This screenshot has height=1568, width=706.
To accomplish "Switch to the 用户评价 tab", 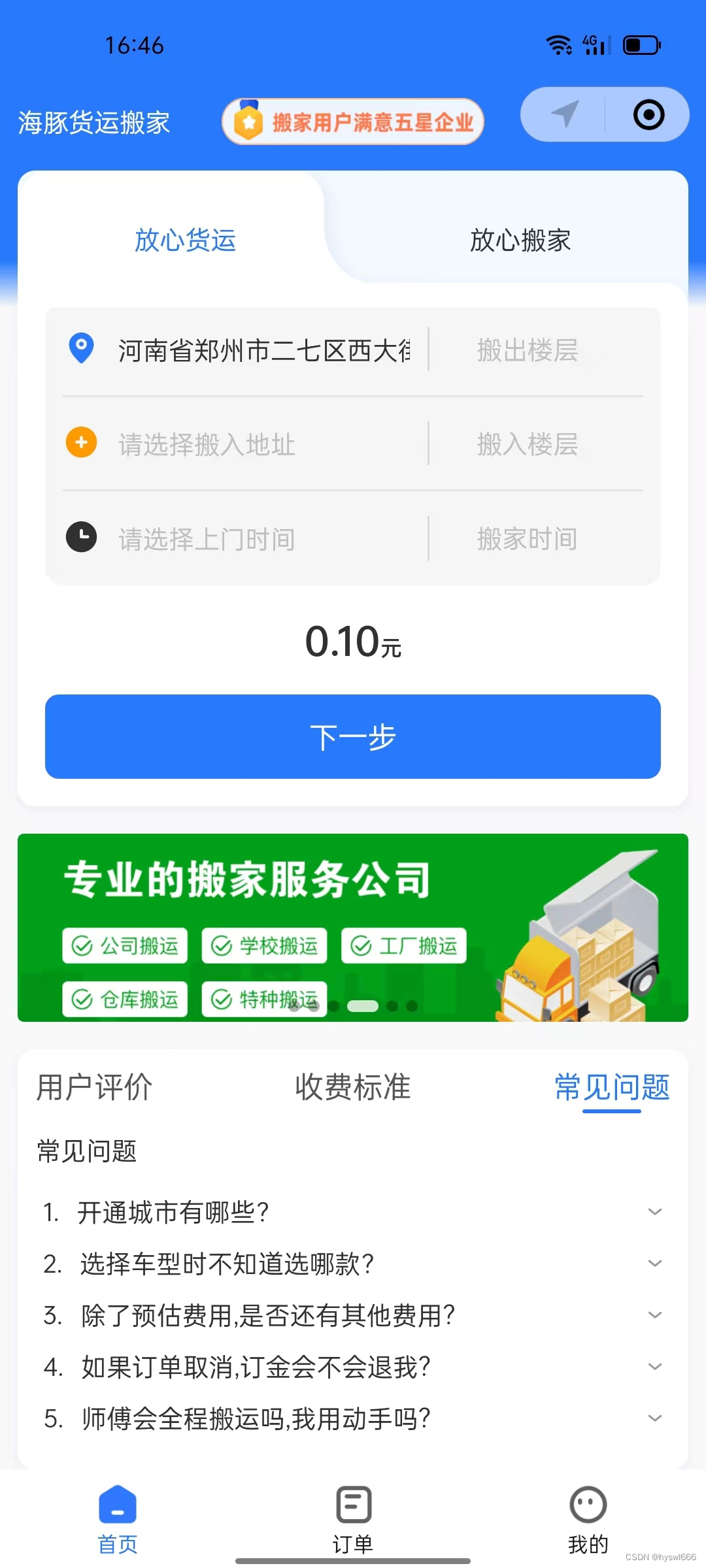I will pyautogui.click(x=95, y=1088).
